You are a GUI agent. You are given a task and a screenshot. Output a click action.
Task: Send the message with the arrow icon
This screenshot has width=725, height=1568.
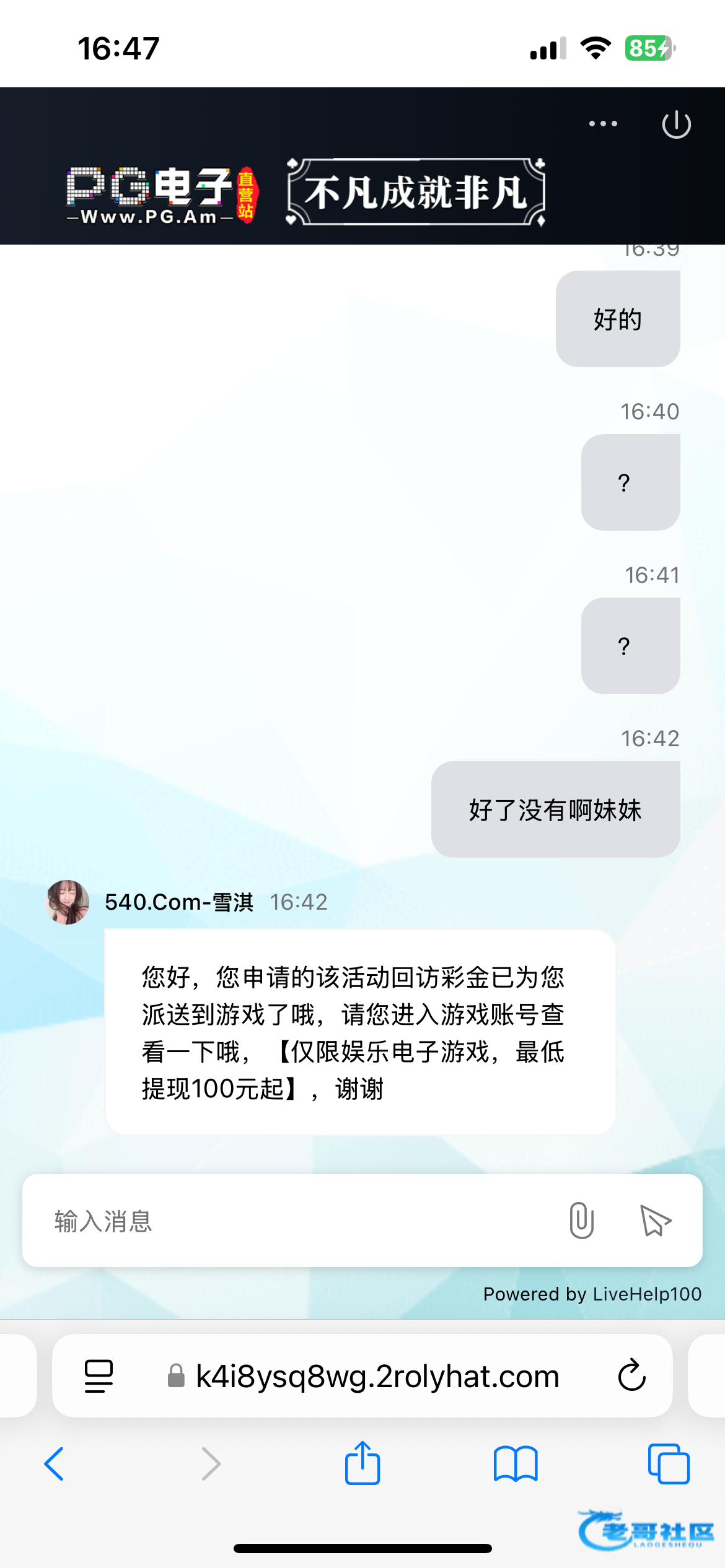655,1221
